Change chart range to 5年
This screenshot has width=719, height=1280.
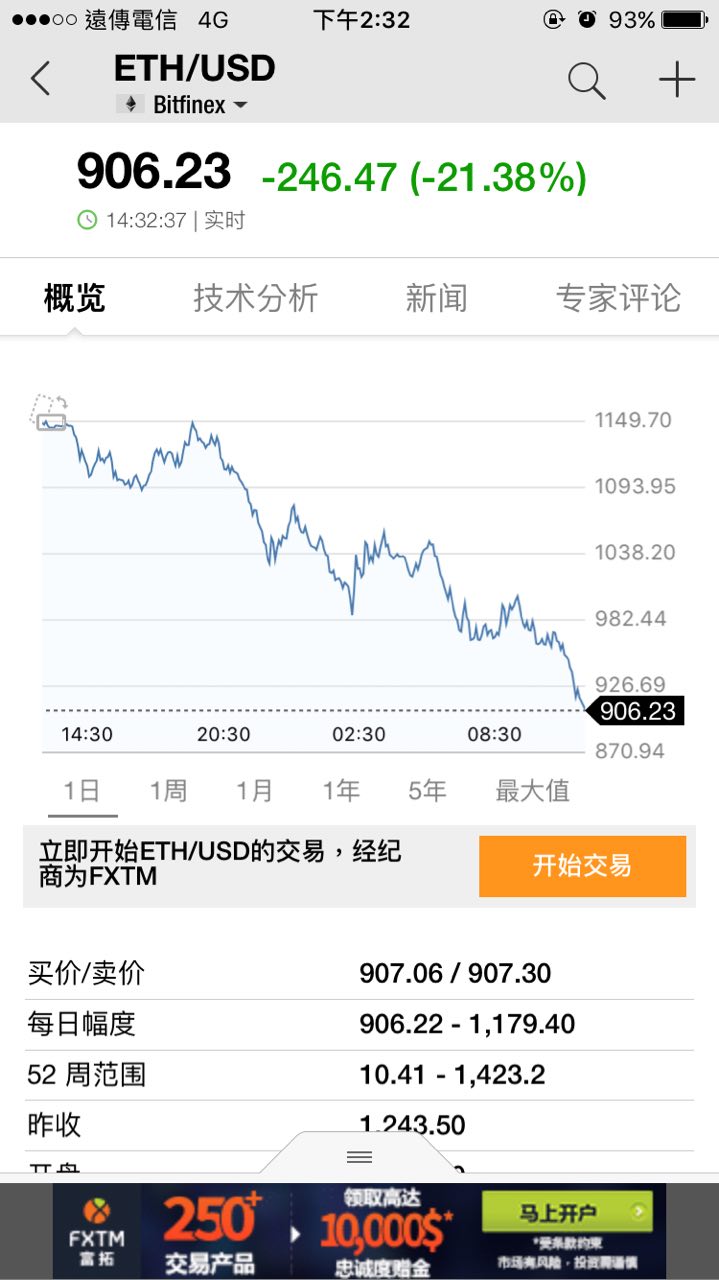[427, 791]
